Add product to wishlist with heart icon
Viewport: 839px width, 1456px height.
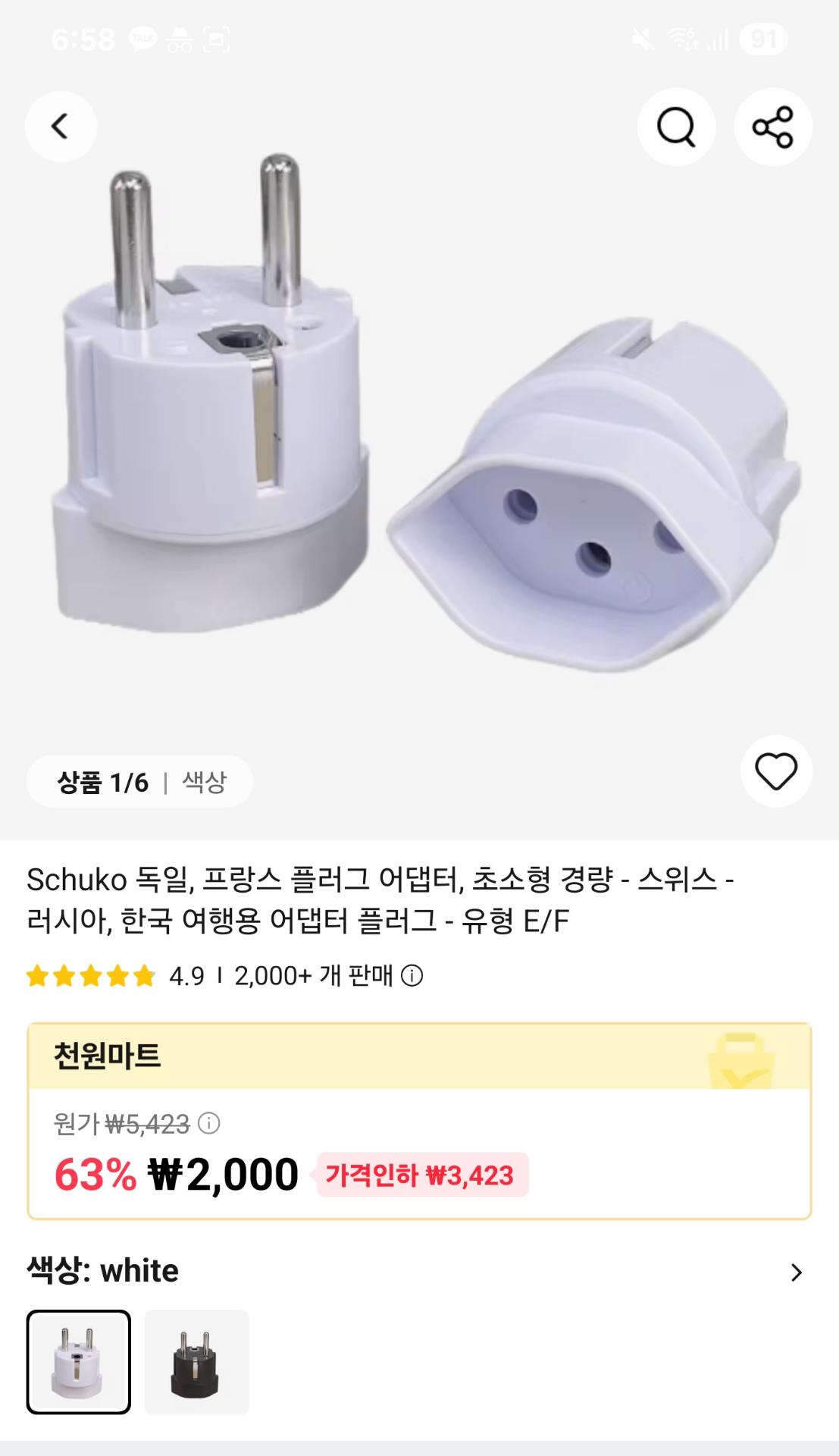(776, 771)
